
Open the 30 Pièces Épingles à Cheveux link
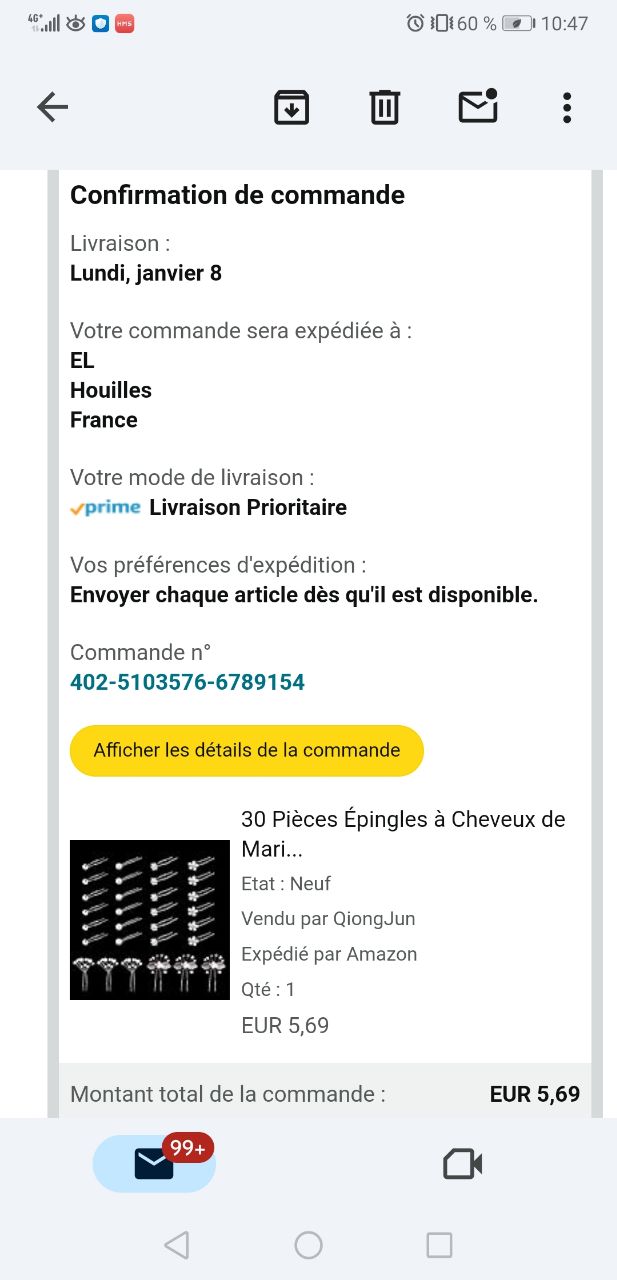403,834
